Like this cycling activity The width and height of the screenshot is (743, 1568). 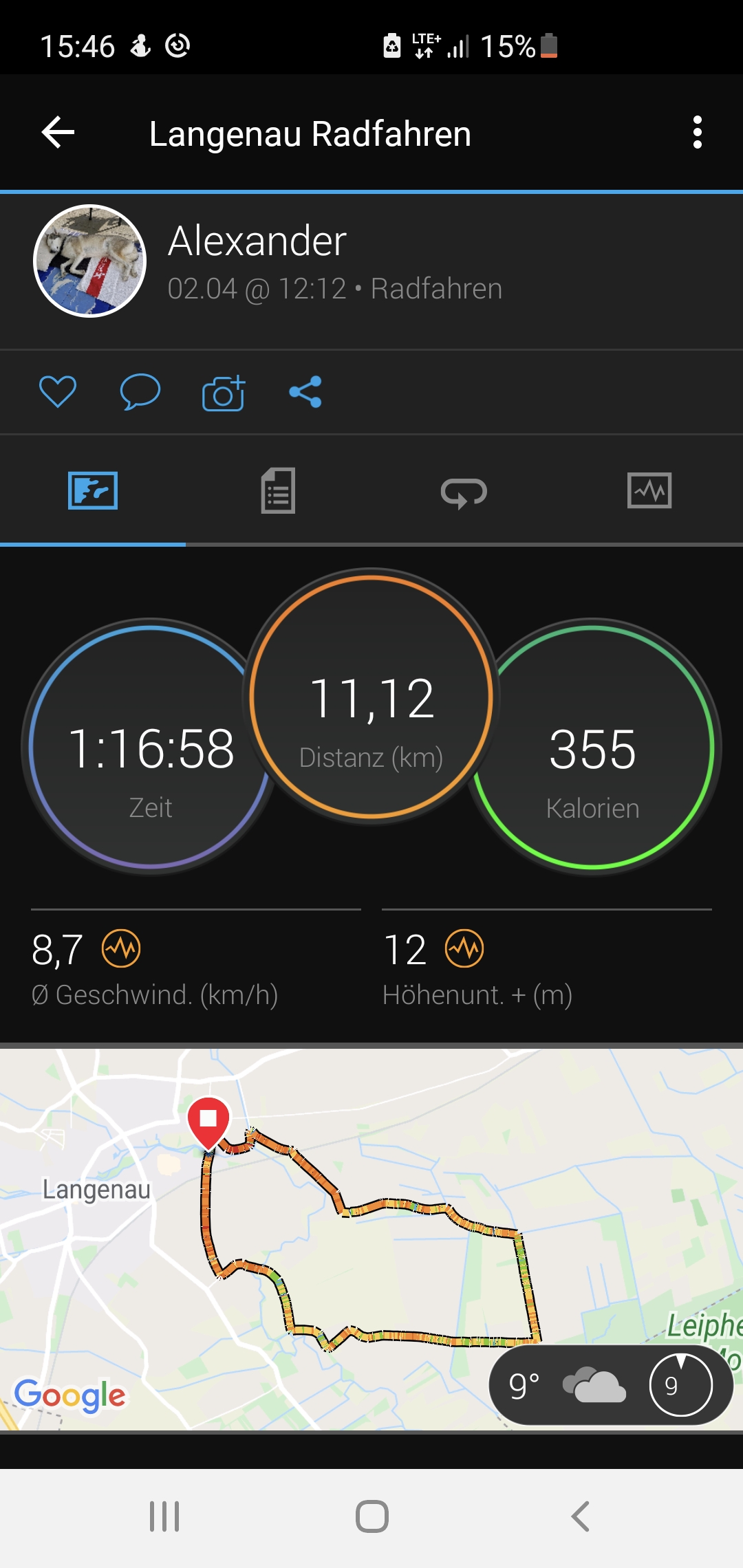click(x=58, y=392)
